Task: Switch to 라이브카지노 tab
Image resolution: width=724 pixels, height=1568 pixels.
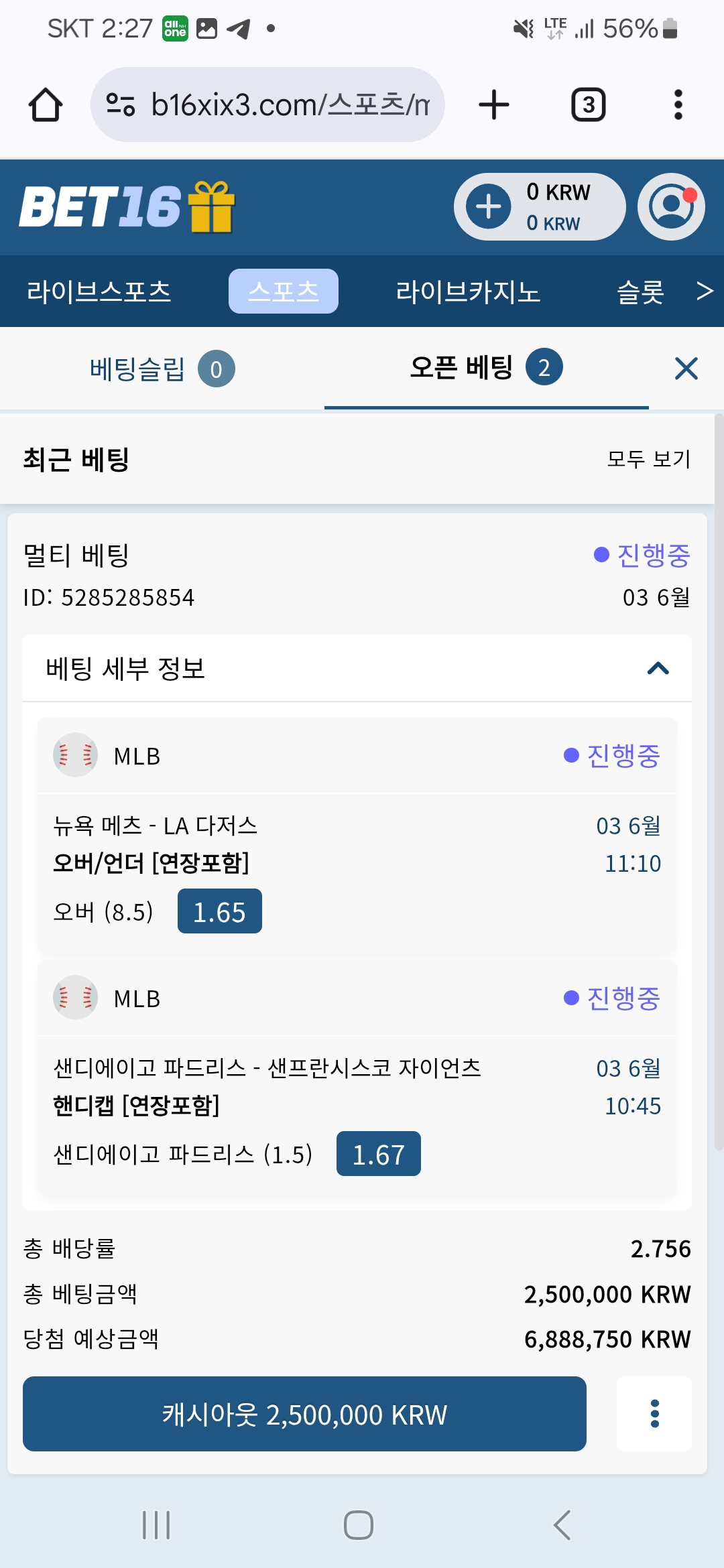Action: click(468, 291)
